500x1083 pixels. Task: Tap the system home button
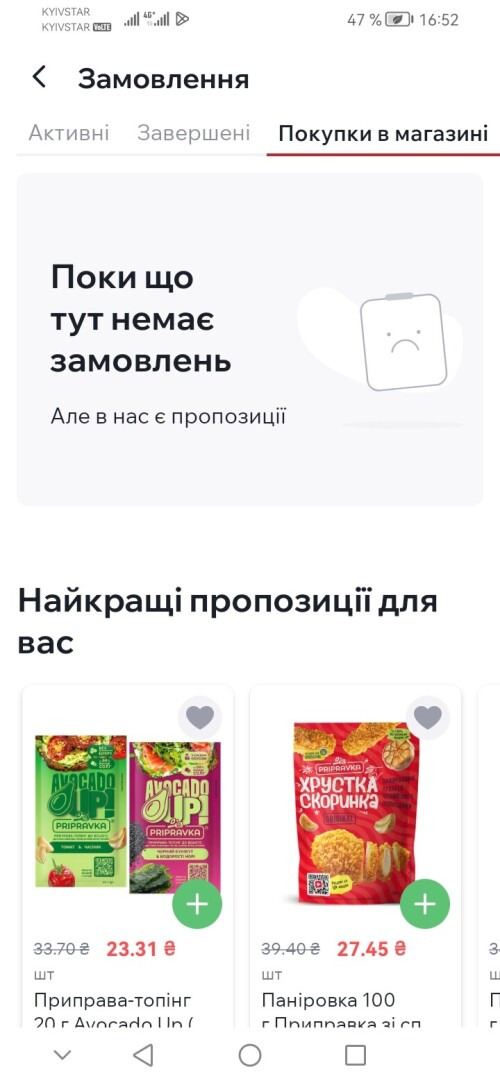click(250, 1055)
